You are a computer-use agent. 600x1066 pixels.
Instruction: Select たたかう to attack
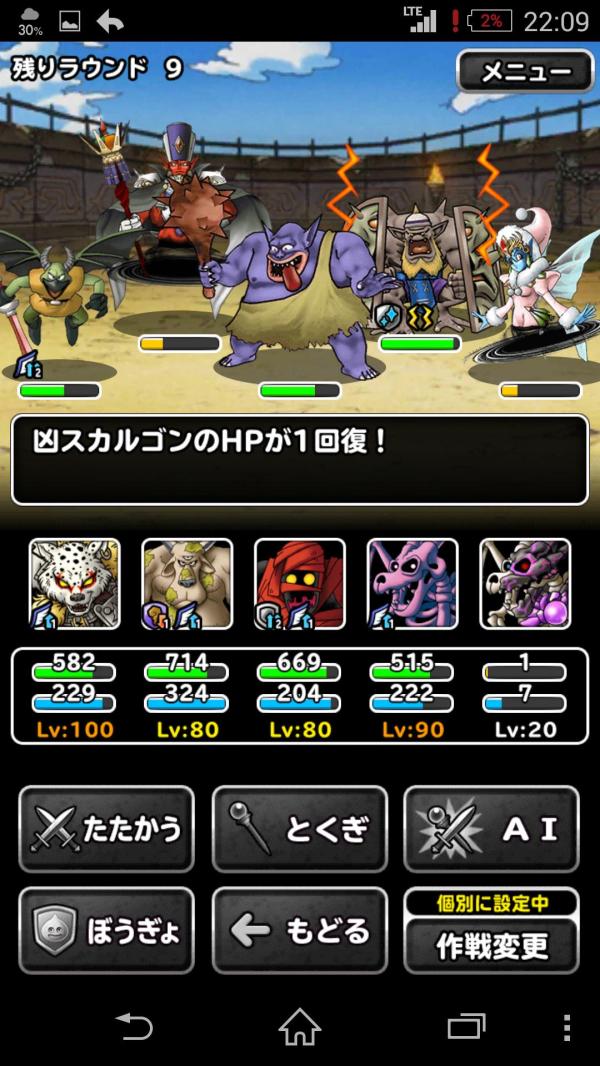click(x=106, y=829)
